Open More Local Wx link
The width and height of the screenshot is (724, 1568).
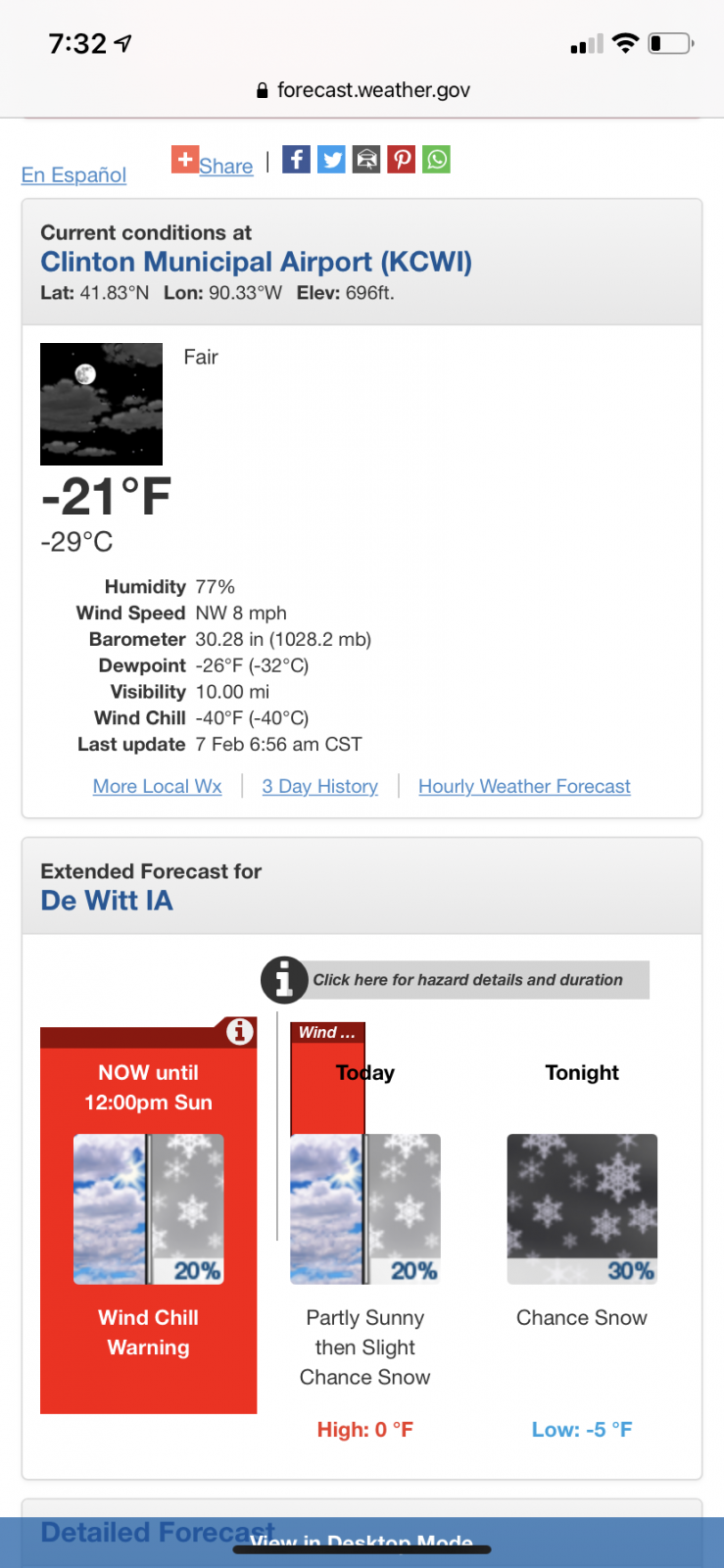click(157, 786)
